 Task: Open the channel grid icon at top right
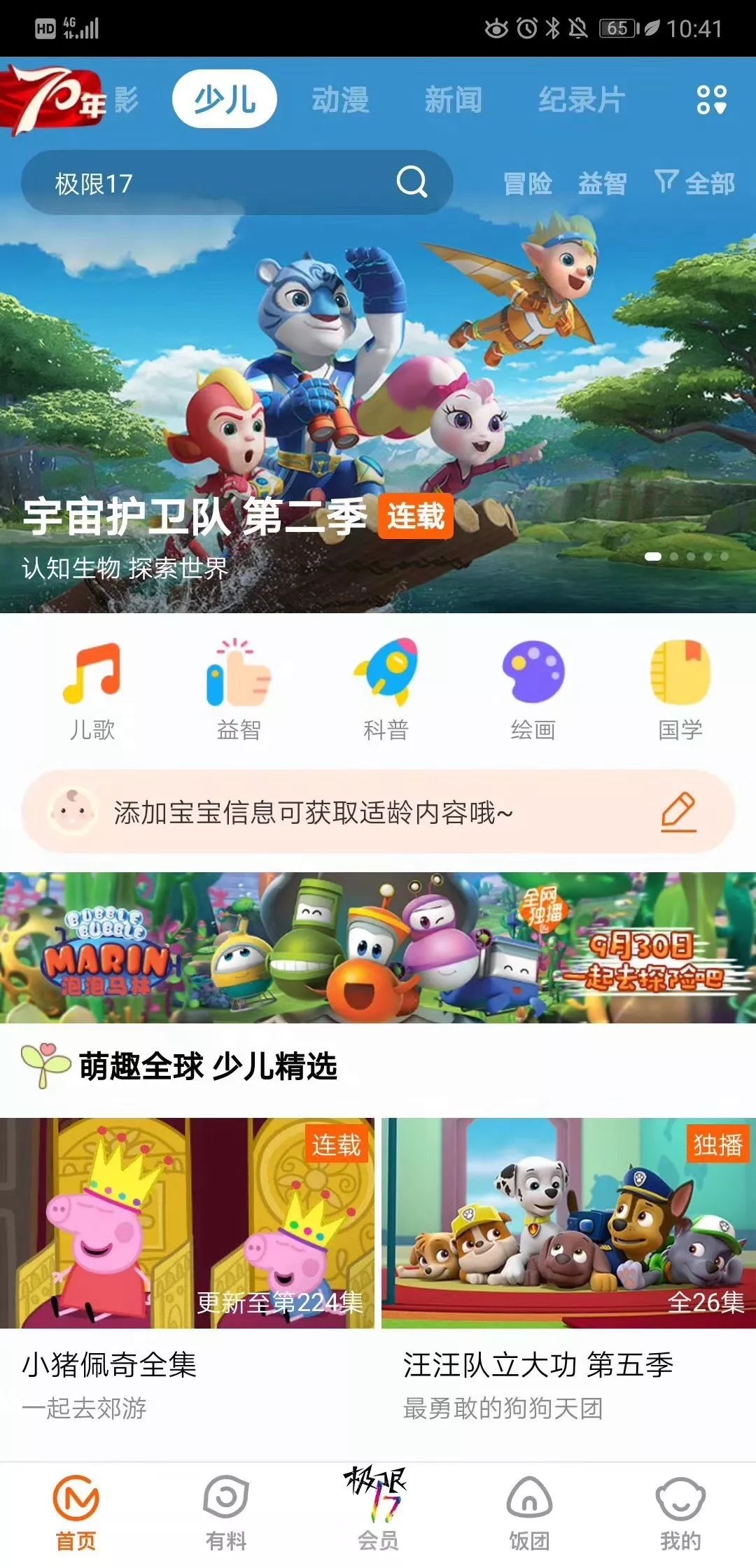[711, 99]
